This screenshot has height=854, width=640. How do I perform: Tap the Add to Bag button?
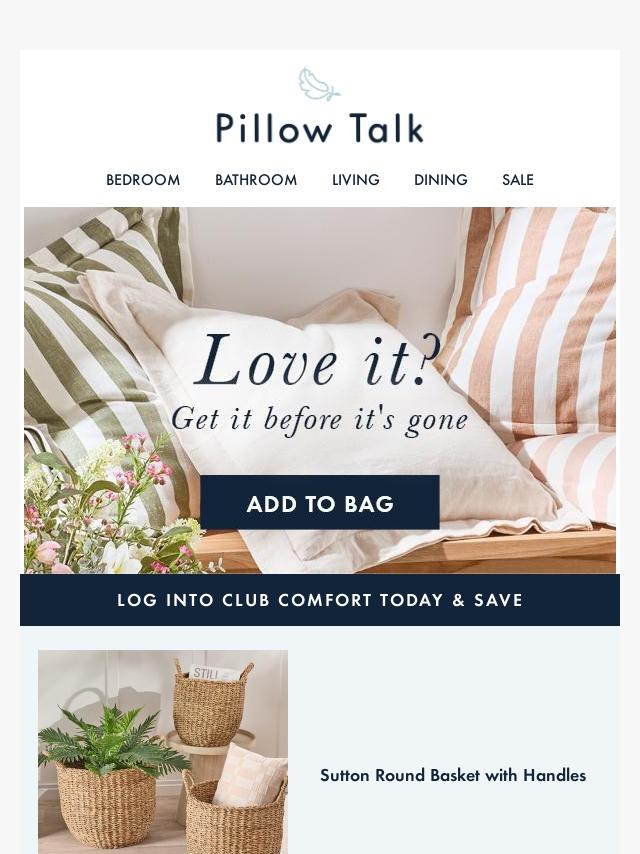click(320, 503)
